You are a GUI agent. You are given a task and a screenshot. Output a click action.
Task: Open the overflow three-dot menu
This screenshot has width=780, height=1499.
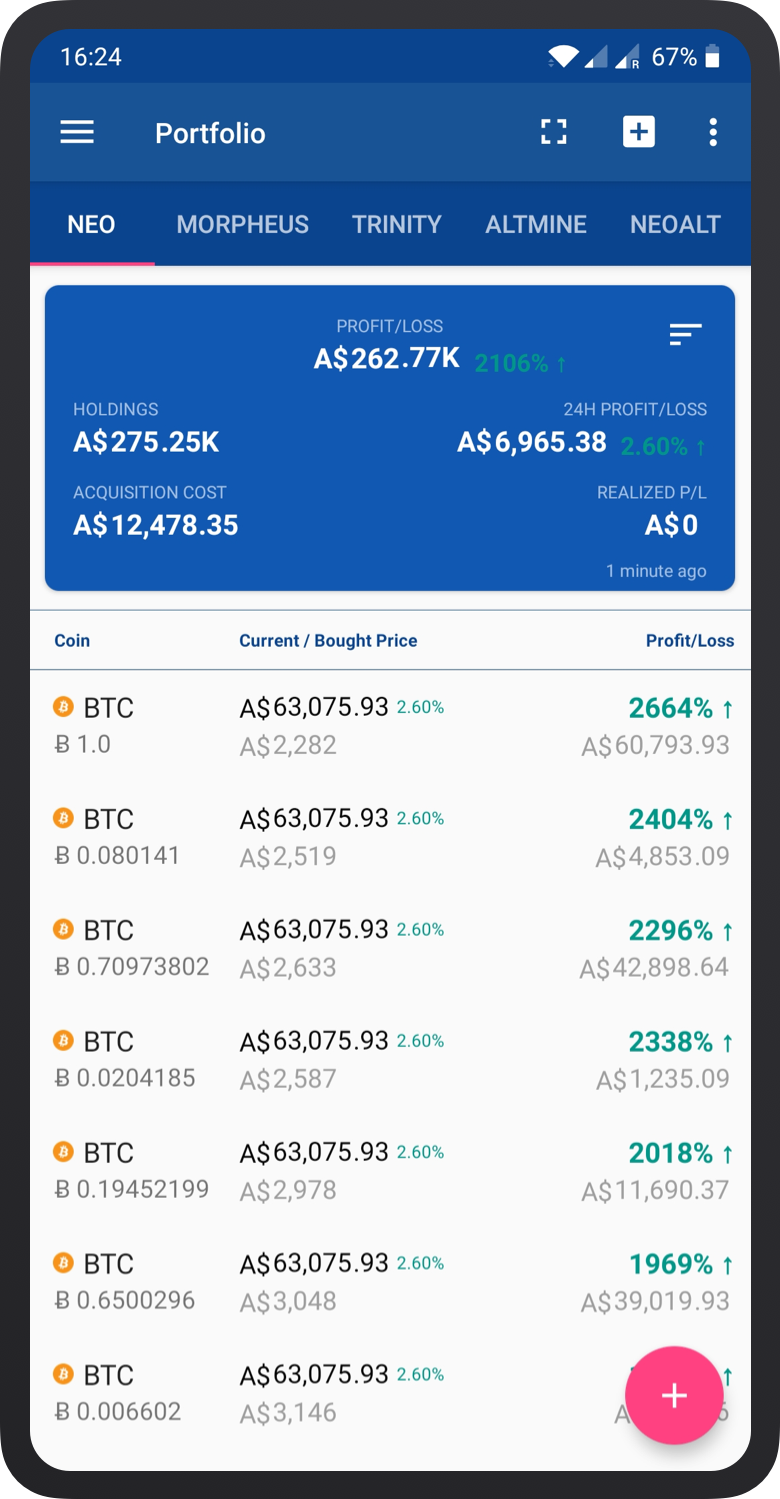coord(713,132)
